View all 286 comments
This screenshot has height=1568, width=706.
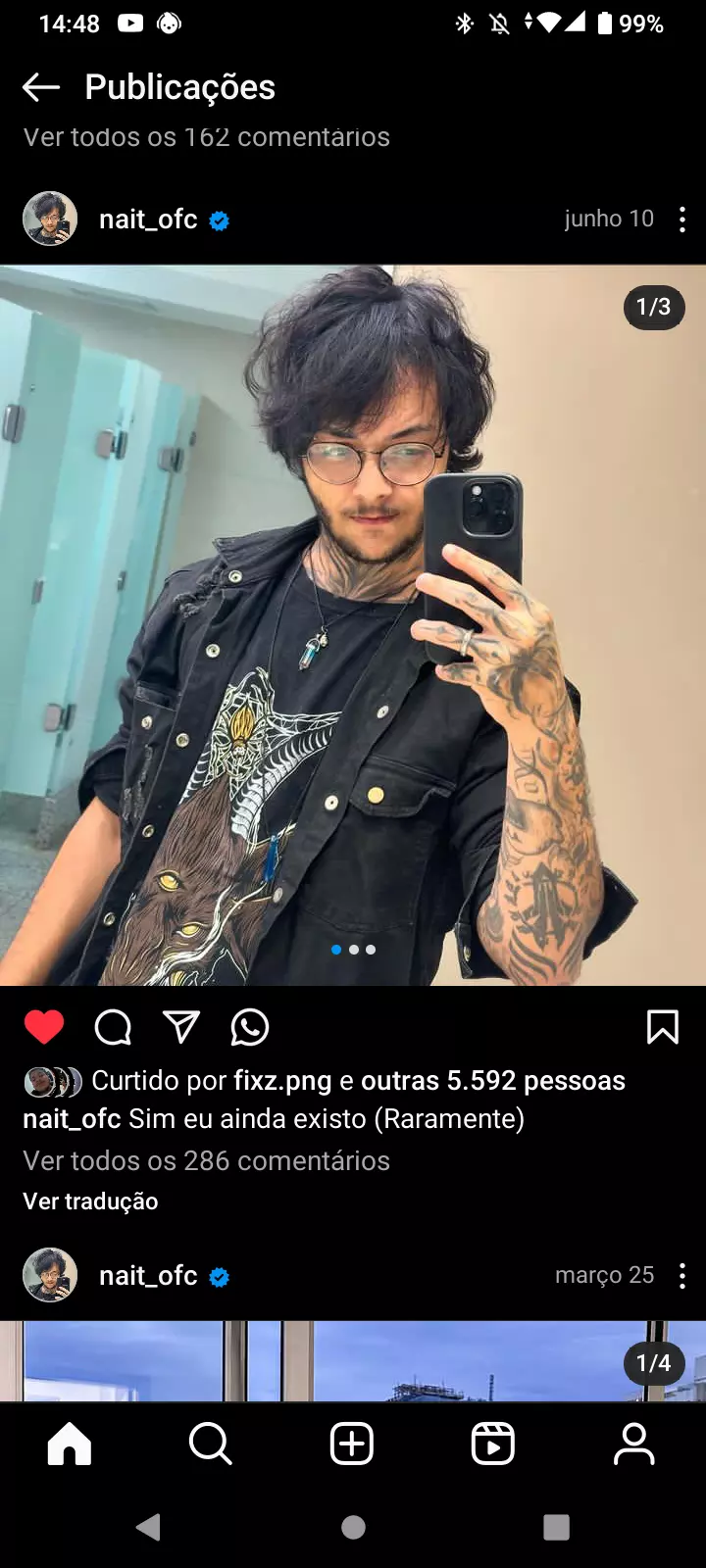point(206,1160)
